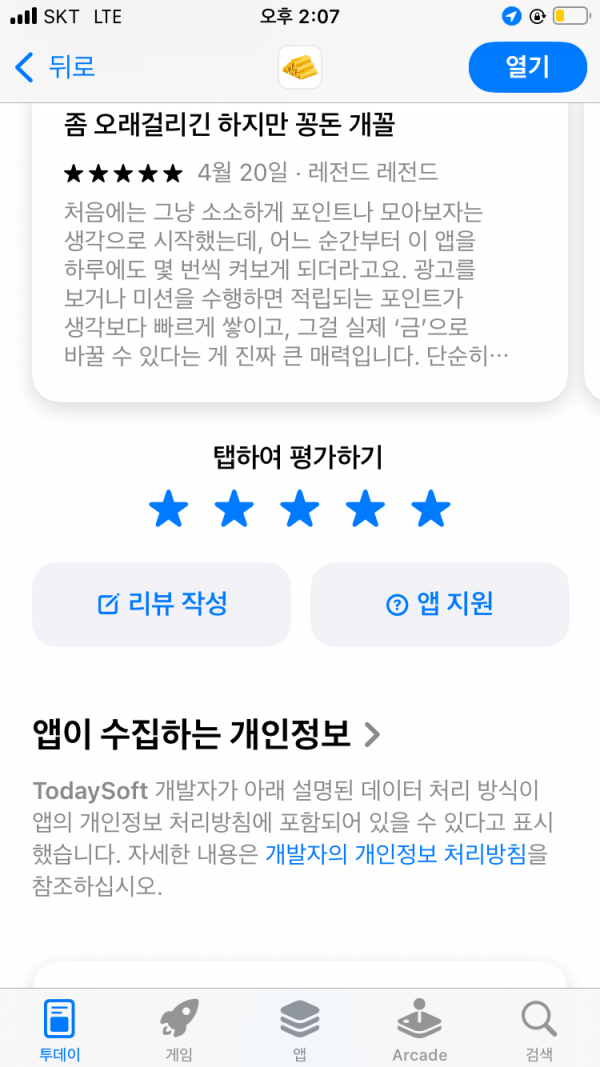This screenshot has width=600, height=1067.
Task: Open 개발자의 개인정보 처리방침 link
Action: tap(396, 853)
